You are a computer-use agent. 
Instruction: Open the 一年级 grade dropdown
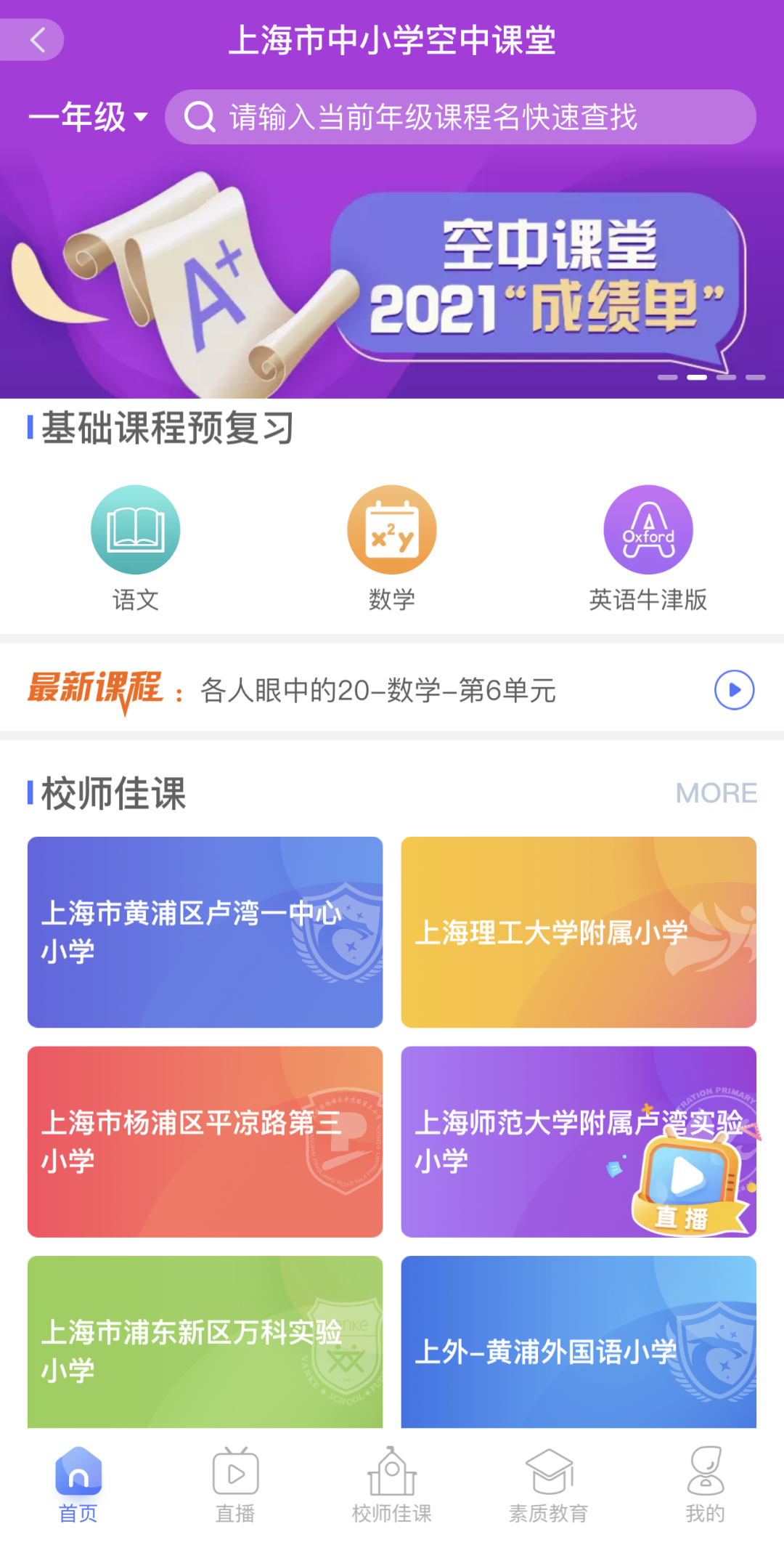click(x=88, y=117)
